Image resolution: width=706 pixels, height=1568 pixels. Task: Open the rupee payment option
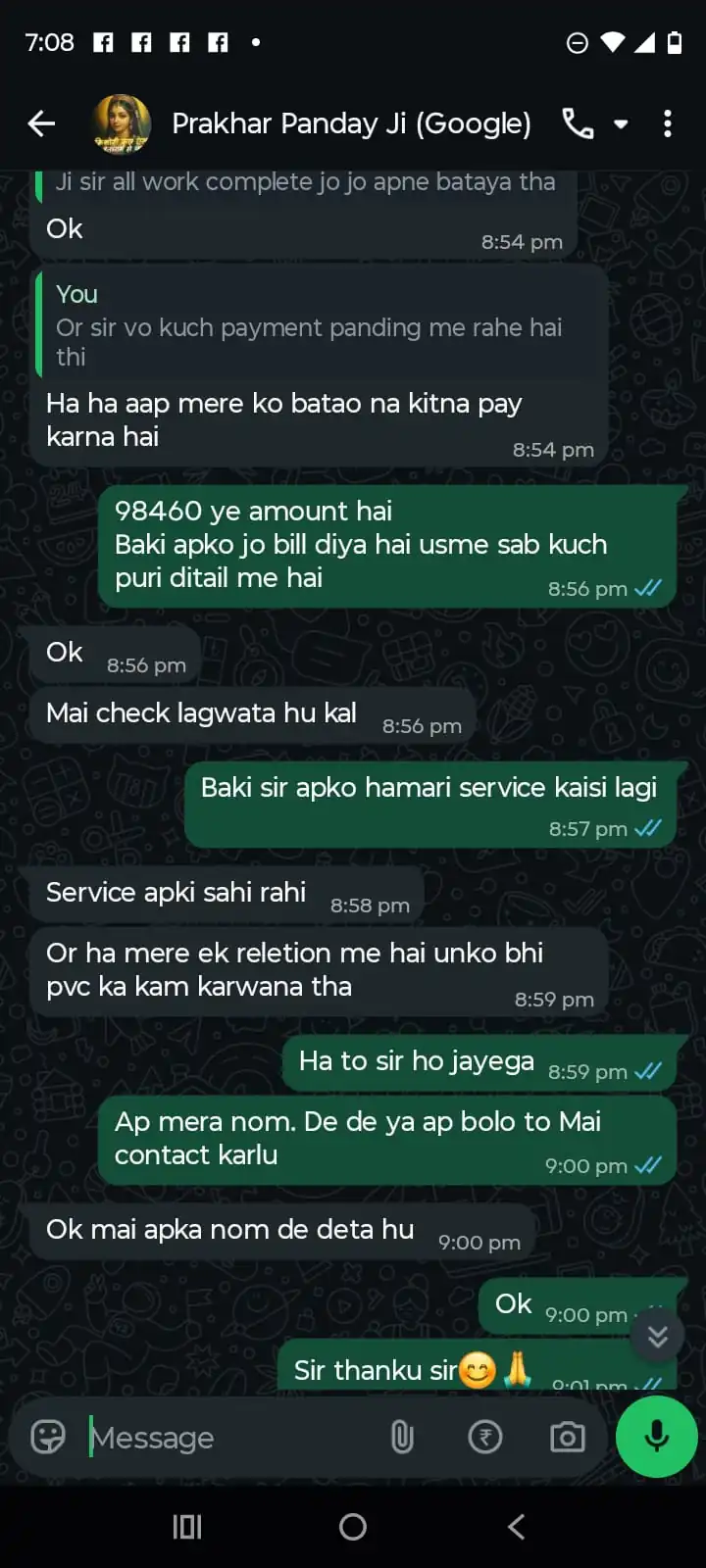485,1437
